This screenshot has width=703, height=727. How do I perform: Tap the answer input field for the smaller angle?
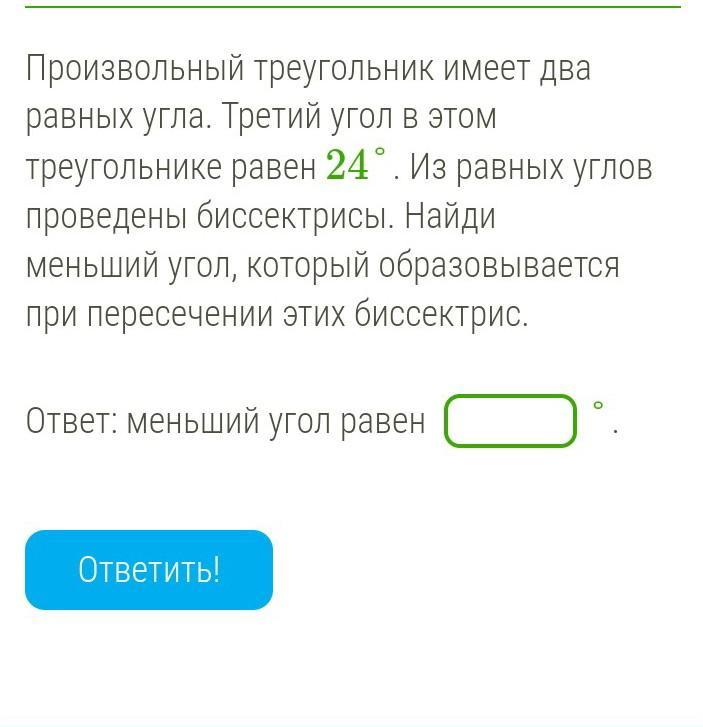pyautogui.click(x=510, y=421)
